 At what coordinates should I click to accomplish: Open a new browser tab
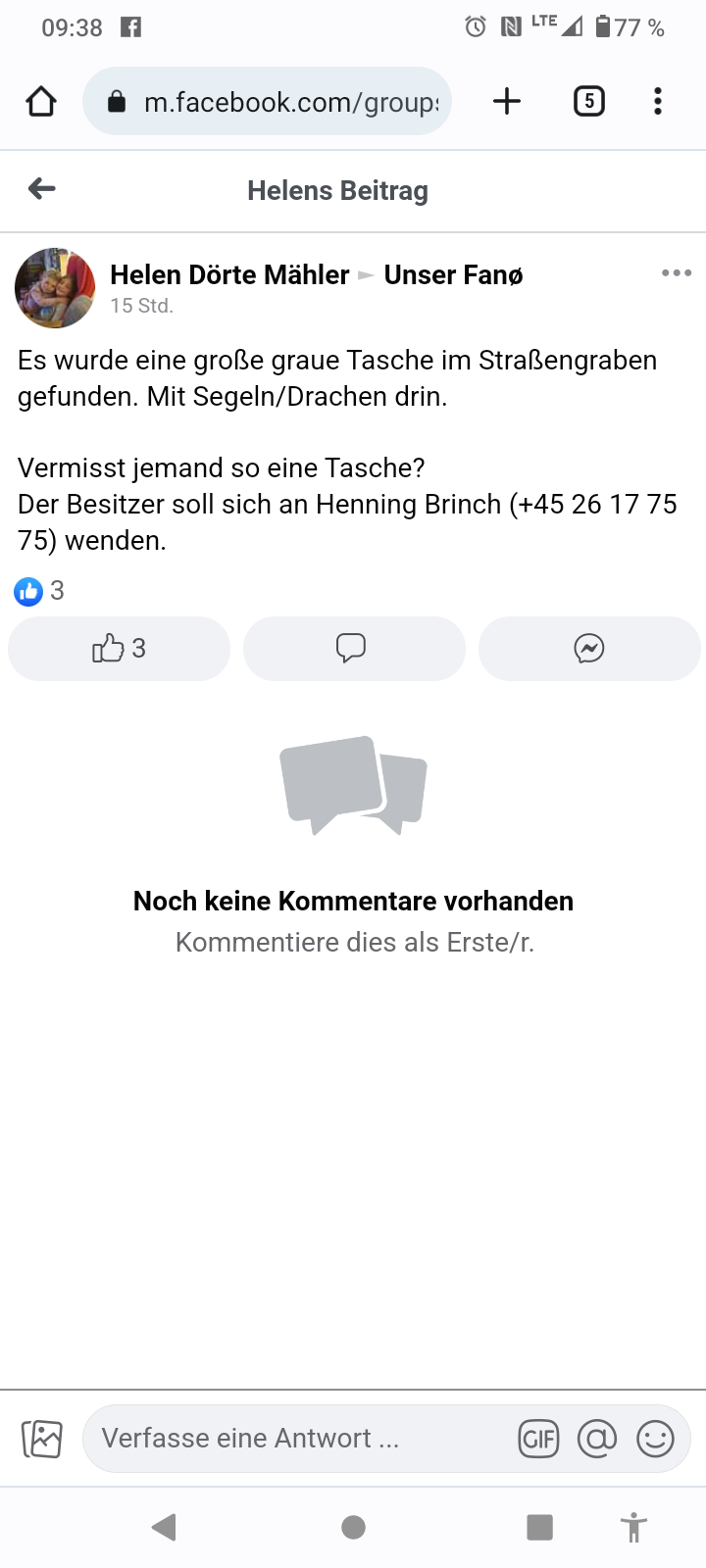(x=507, y=101)
